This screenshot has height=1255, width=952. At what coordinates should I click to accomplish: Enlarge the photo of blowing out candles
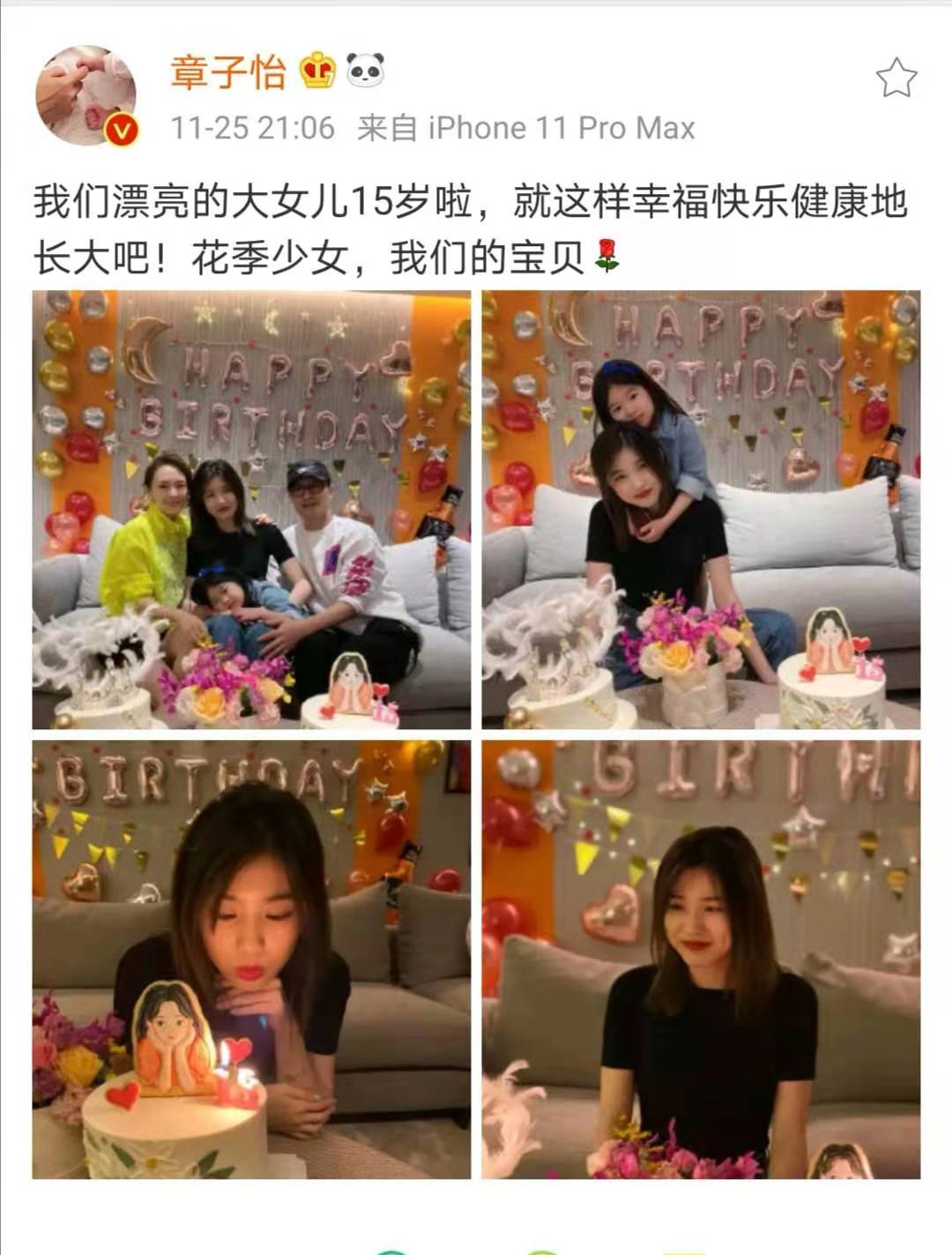[251, 959]
